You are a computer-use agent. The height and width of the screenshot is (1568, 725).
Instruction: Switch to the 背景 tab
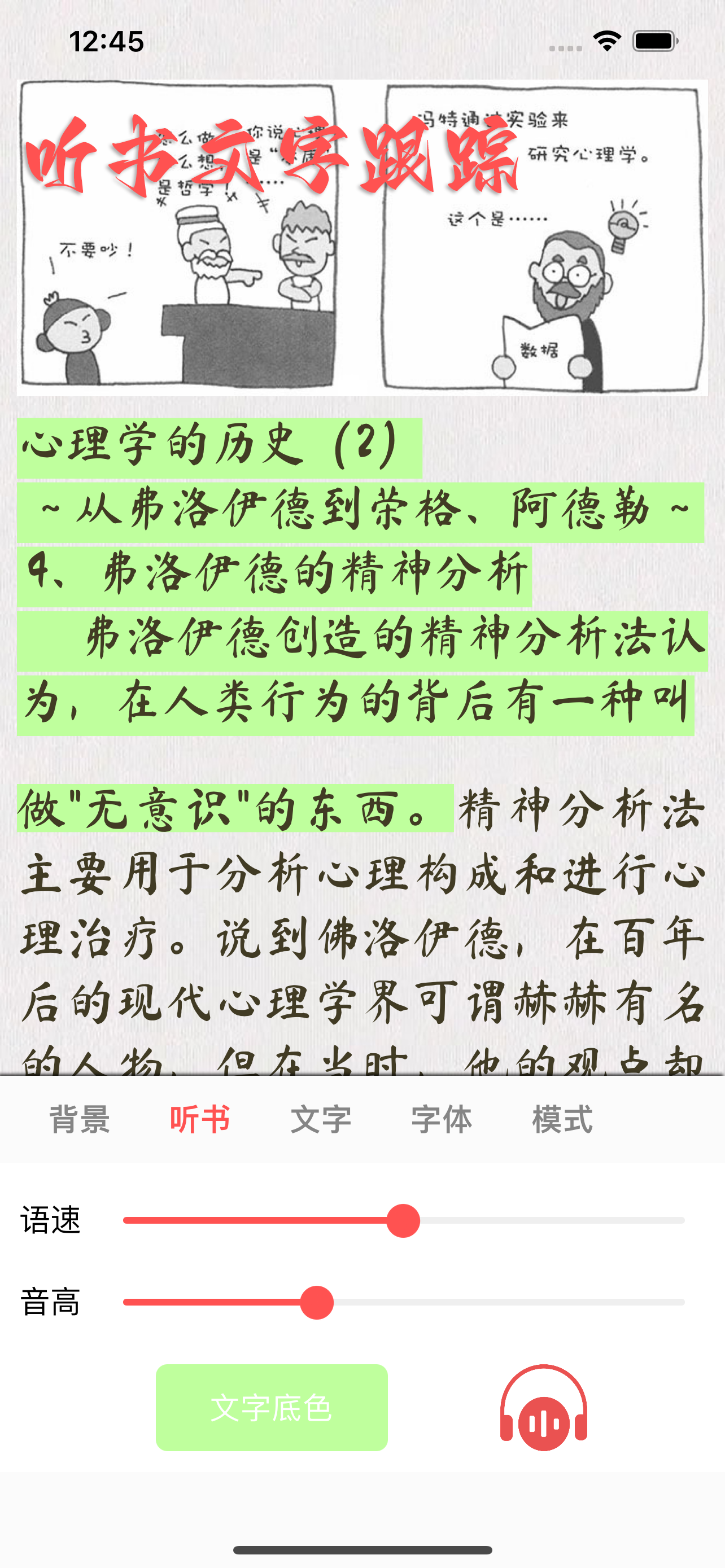click(x=79, y=1119)
